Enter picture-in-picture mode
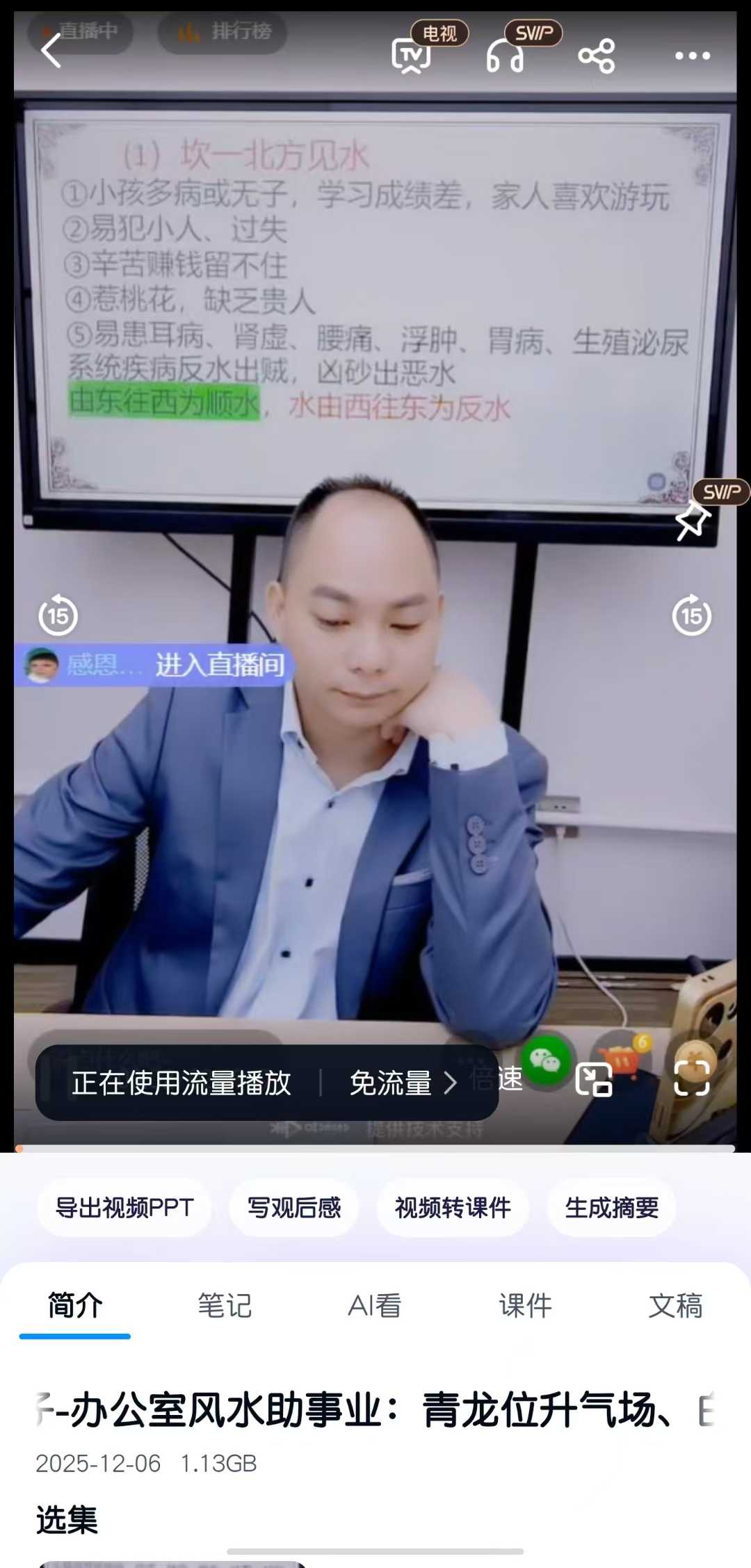The height and width of the screenshot is (1568, 751). click(594, 1079)
